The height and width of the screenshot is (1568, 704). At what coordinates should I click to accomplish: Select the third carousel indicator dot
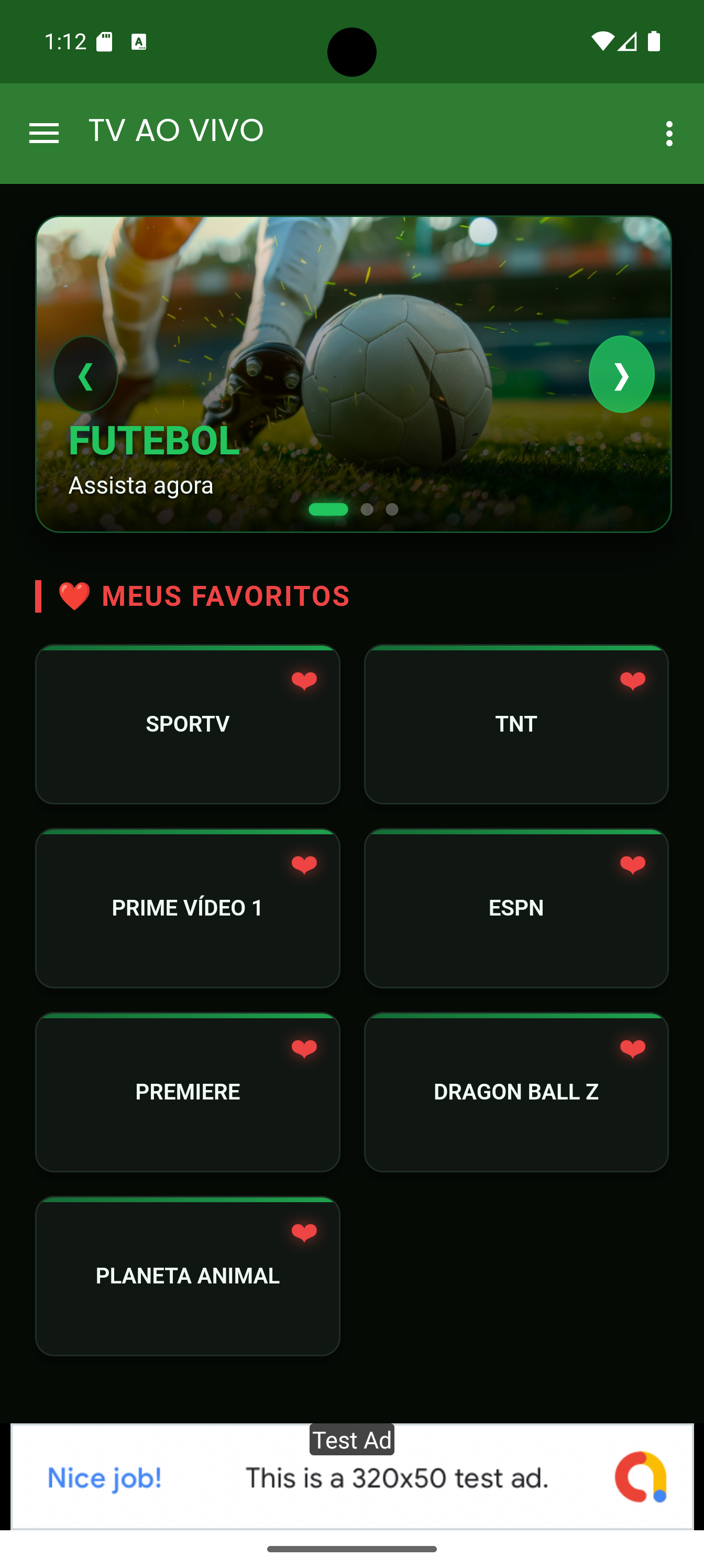click(392, 510)
